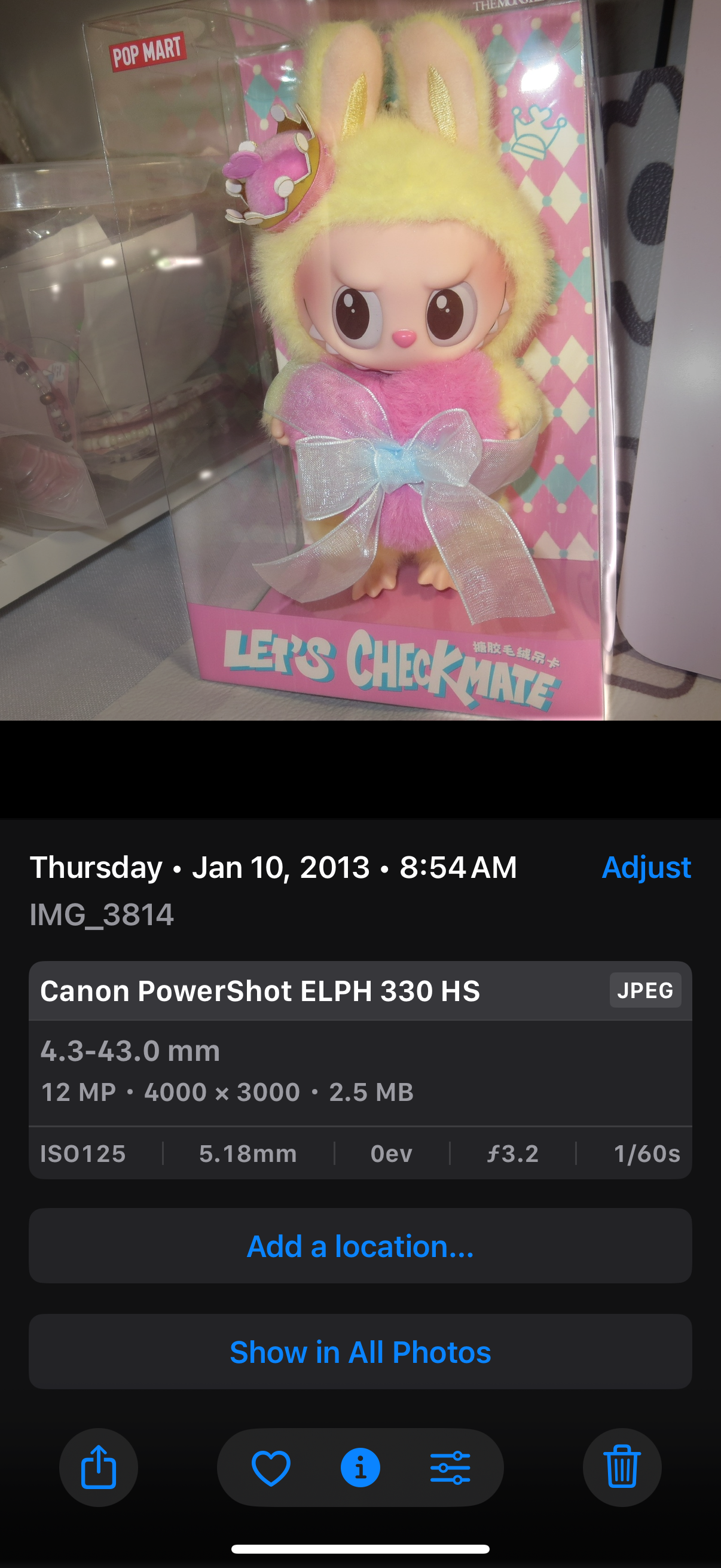Show this photo in All Photos
This screenshot has height=1568, width=721.
pos(360,1352)
